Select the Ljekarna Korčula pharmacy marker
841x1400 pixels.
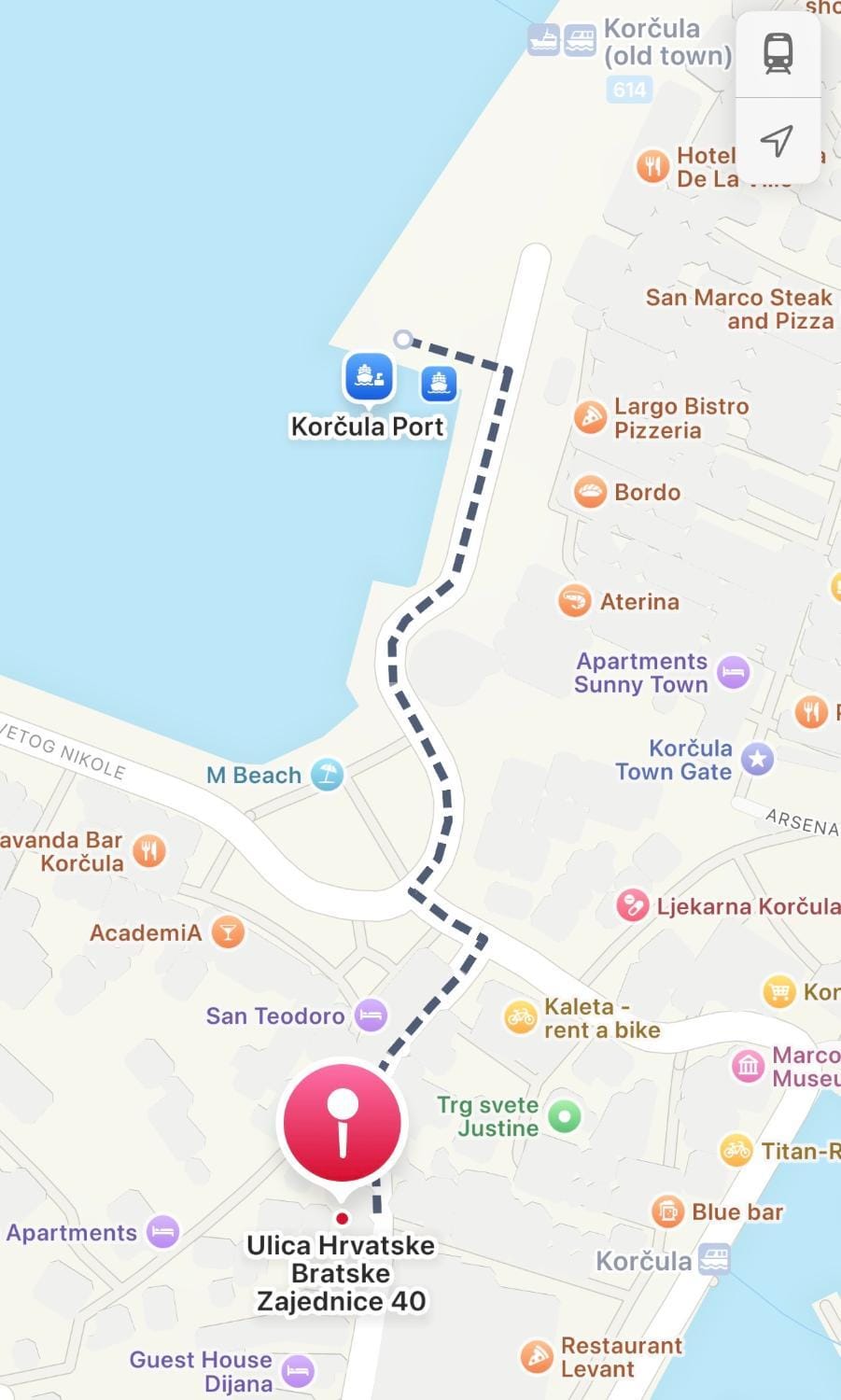coord(632,905)
